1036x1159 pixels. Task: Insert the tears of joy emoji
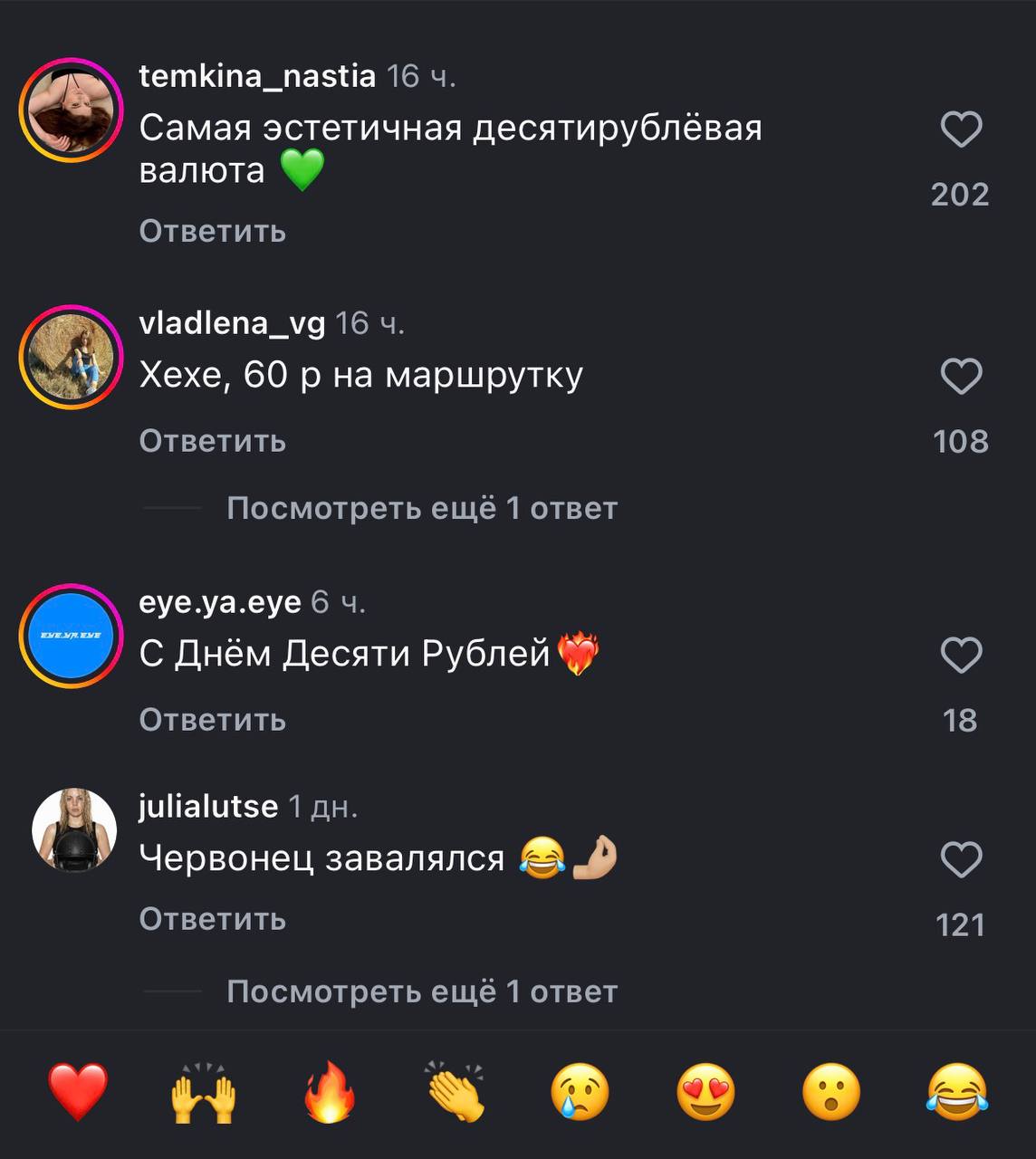click(957, 1092)
